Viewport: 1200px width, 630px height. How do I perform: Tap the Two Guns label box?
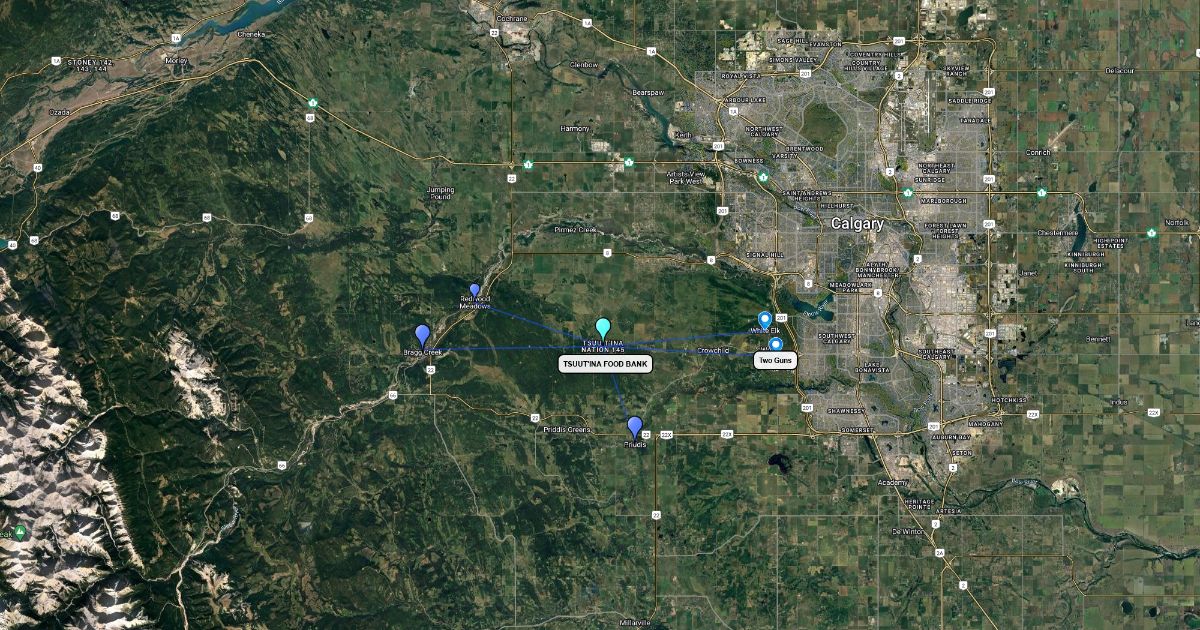point(775,360)
